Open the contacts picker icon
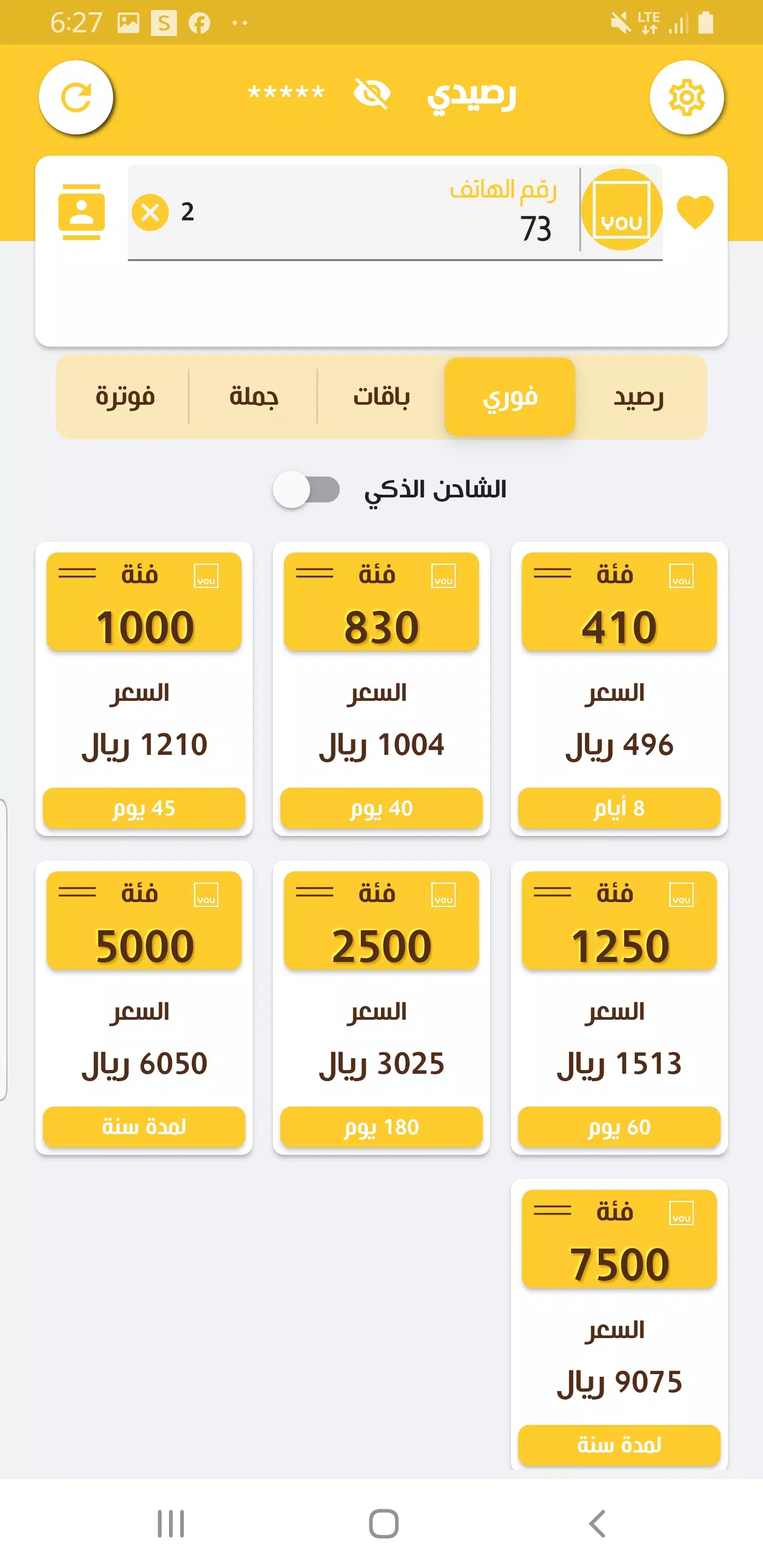Viewport: 763px width, 1568px height. 81,212
